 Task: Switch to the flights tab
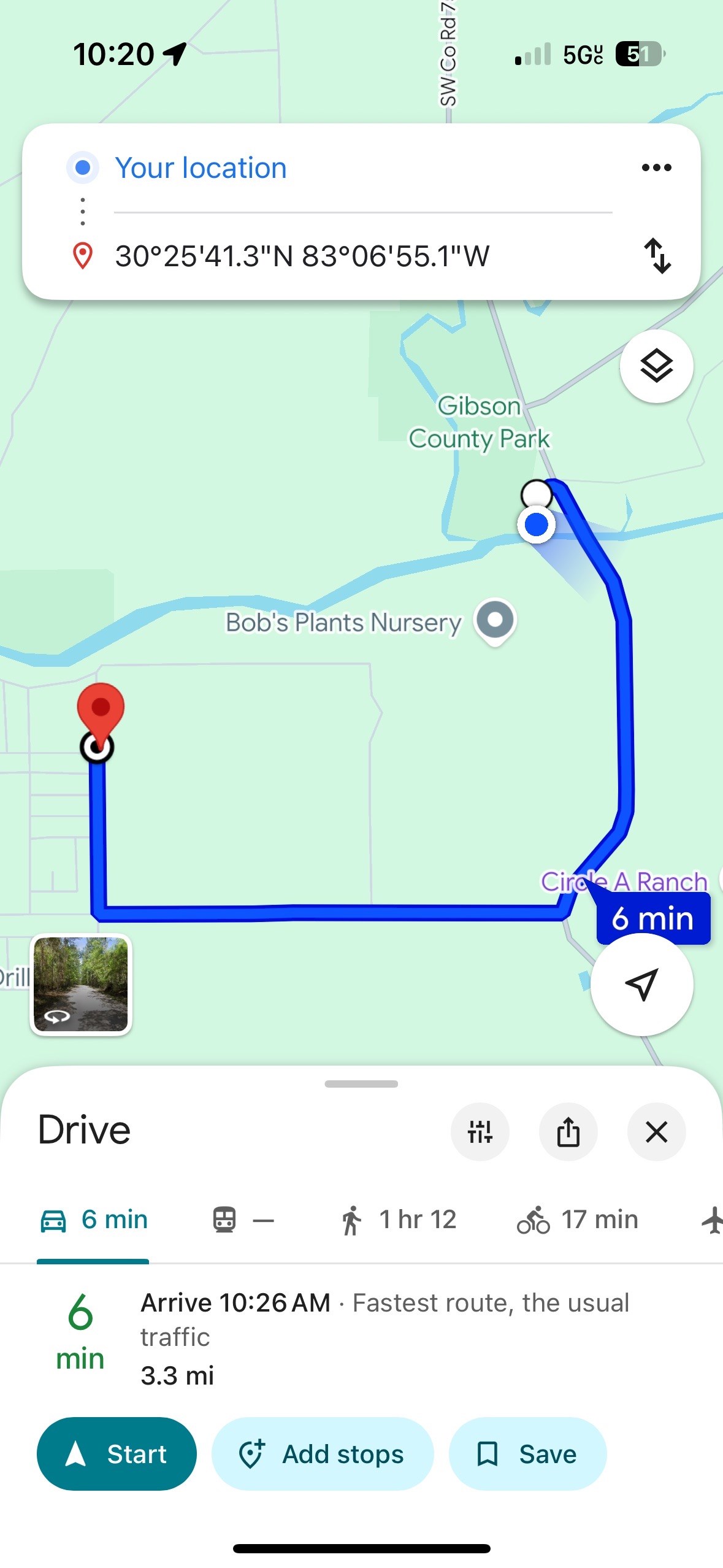711,1220
